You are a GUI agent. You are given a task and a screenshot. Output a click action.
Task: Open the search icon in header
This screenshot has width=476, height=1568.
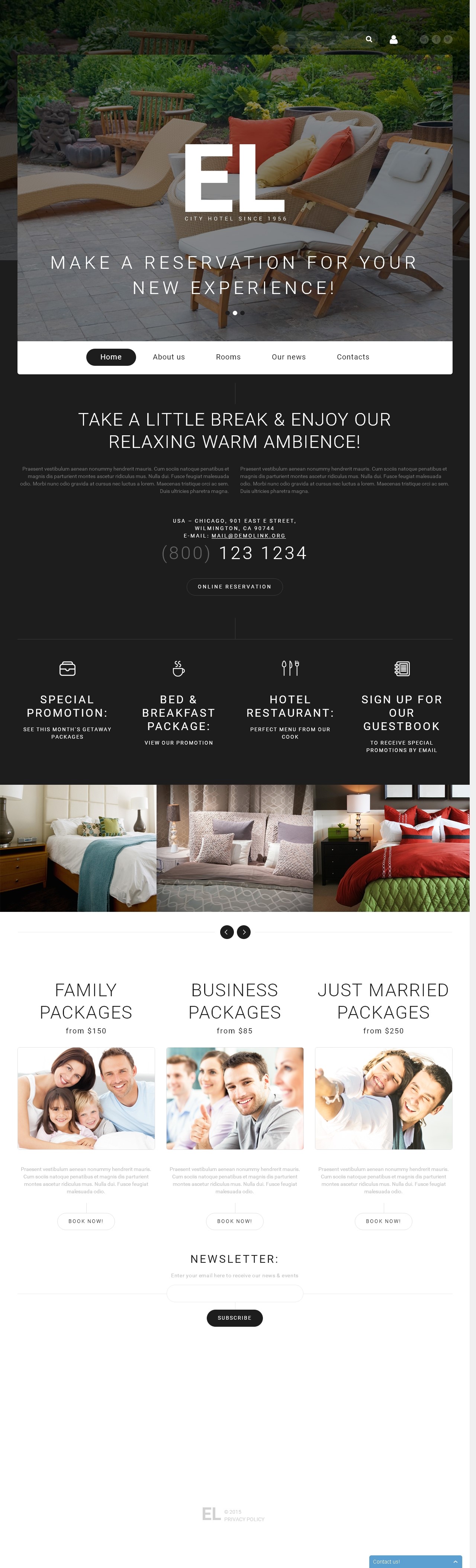click(368, 39)
